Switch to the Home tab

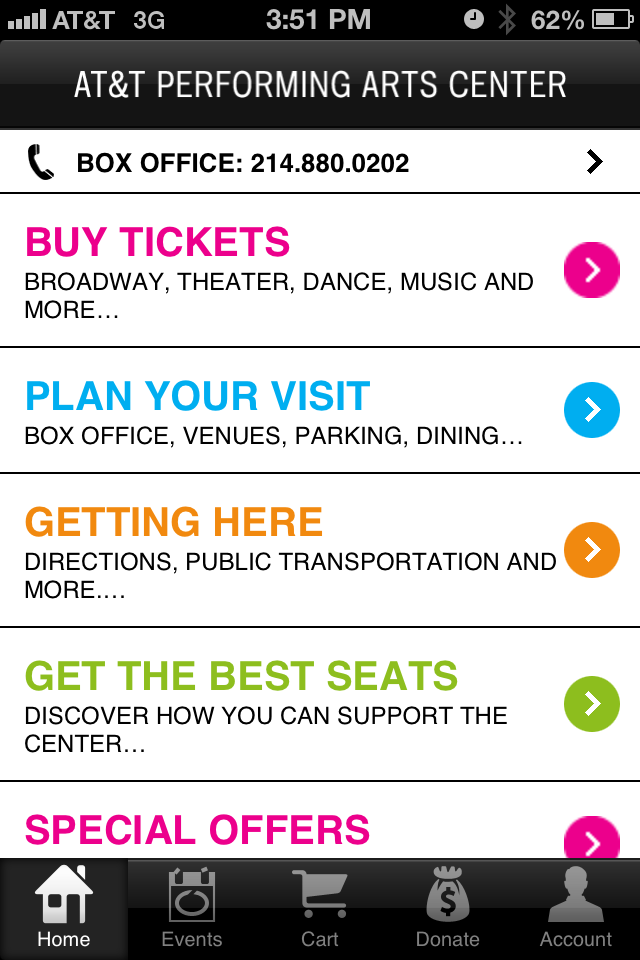pos(64,909)
